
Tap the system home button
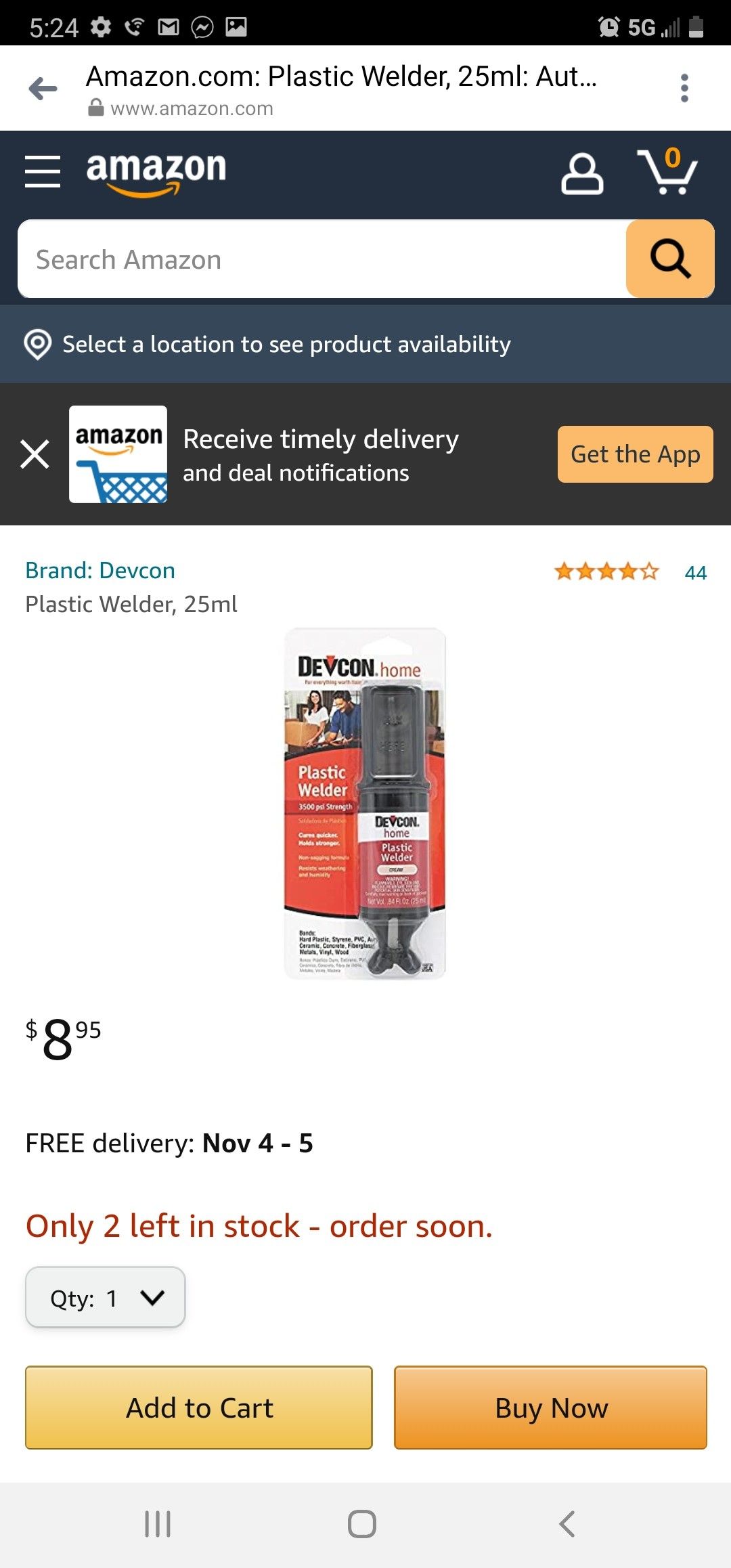362,1524
